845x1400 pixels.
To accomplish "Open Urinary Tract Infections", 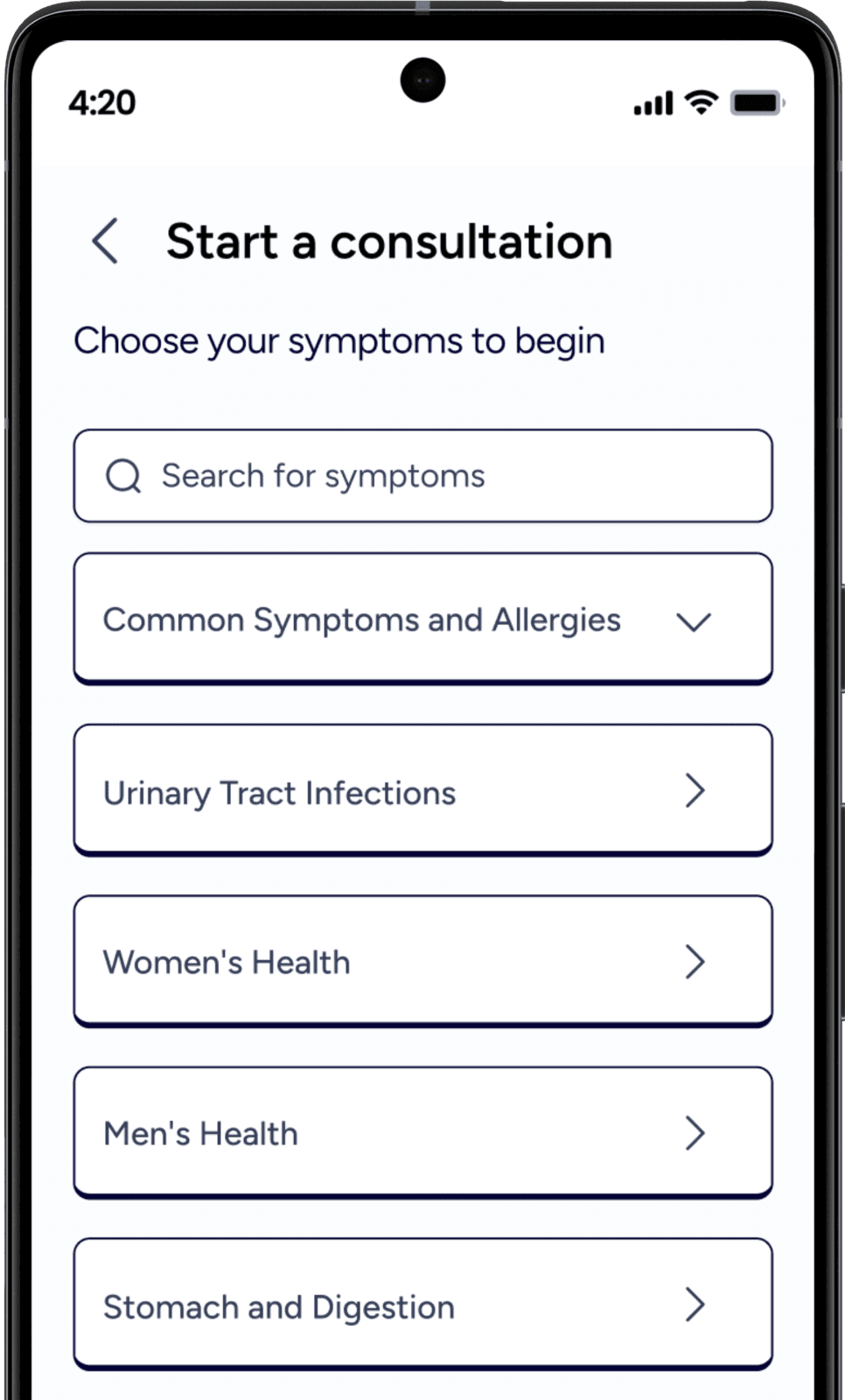I will tap(422, 790).
